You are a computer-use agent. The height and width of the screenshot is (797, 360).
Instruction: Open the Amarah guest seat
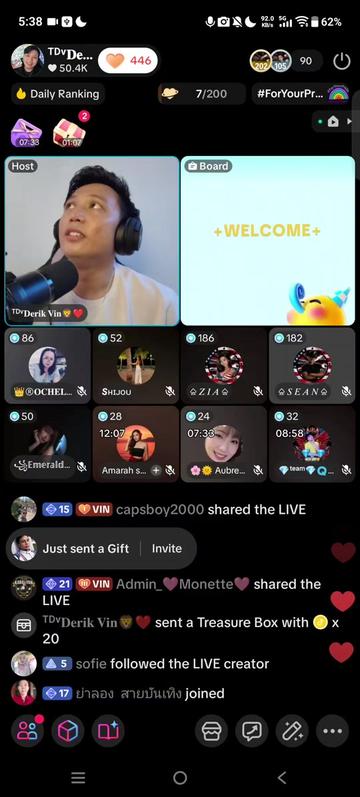click(136, 444)
